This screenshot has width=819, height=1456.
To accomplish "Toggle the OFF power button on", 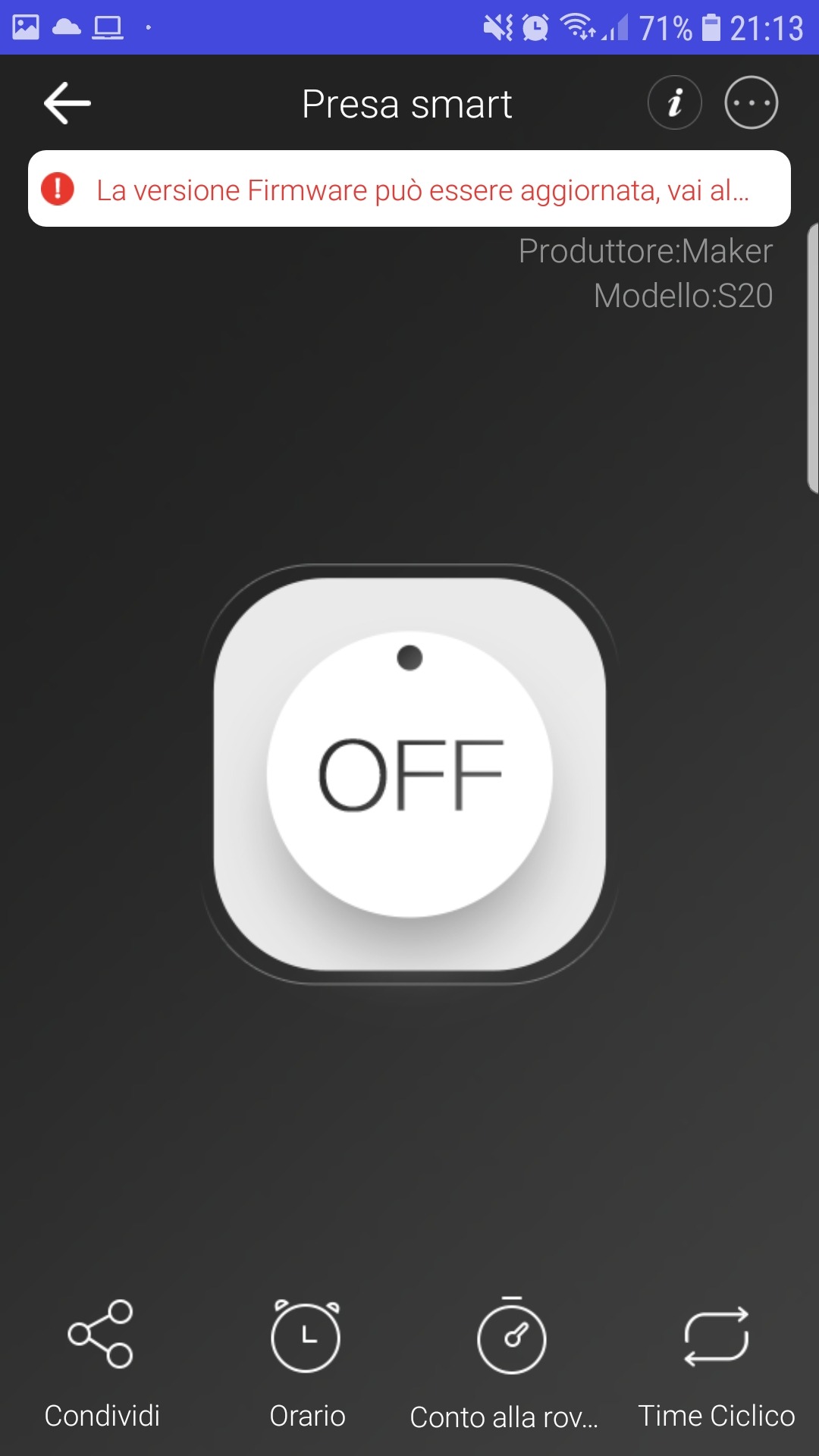I will tap(409, 774).
